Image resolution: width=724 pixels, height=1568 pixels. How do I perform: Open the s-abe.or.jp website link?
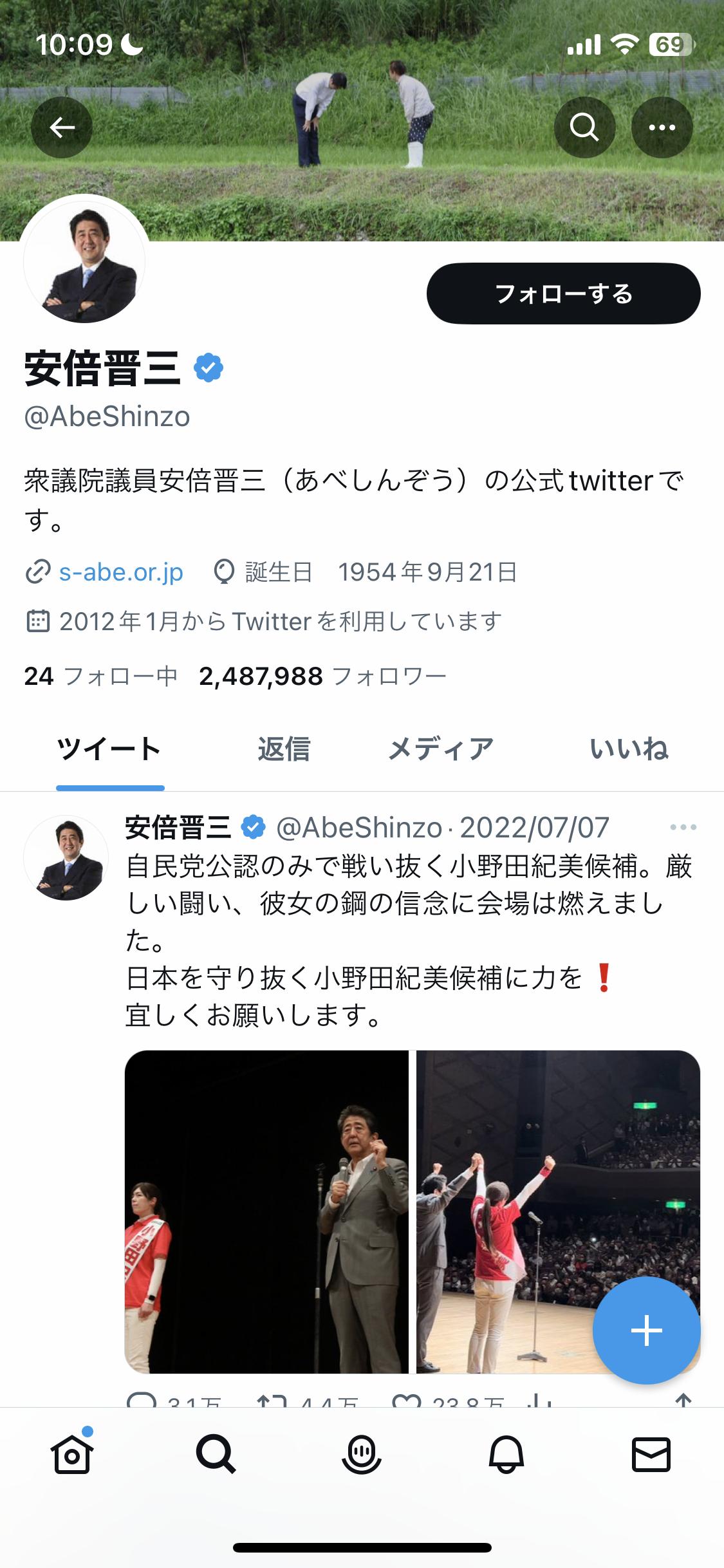(x=121, y=572)
